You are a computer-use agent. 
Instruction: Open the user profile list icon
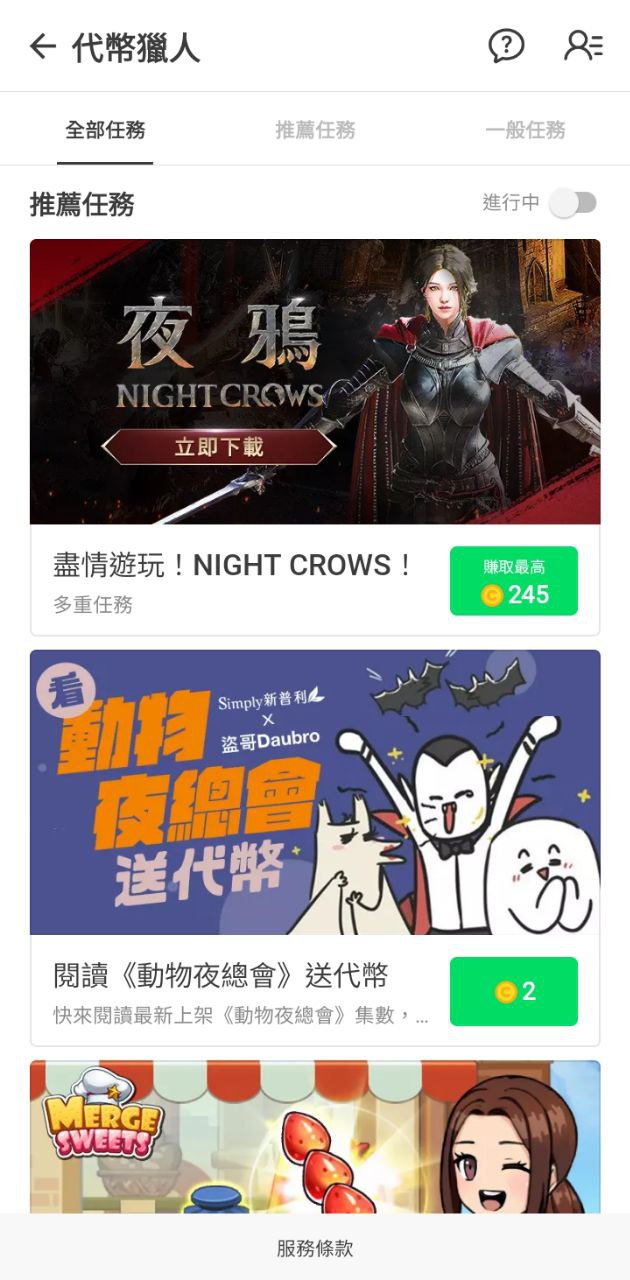coord(583,46)
